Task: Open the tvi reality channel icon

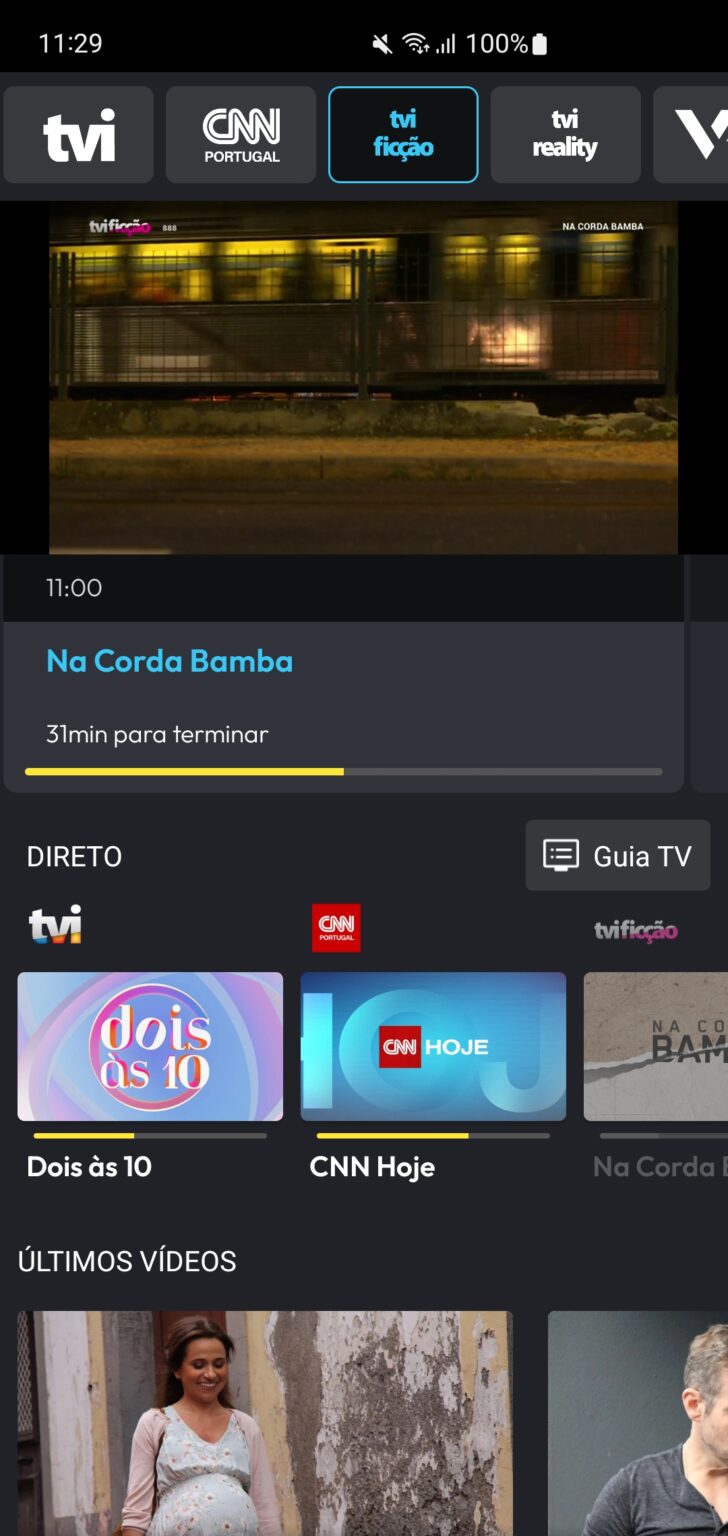Action: (565, 134)
